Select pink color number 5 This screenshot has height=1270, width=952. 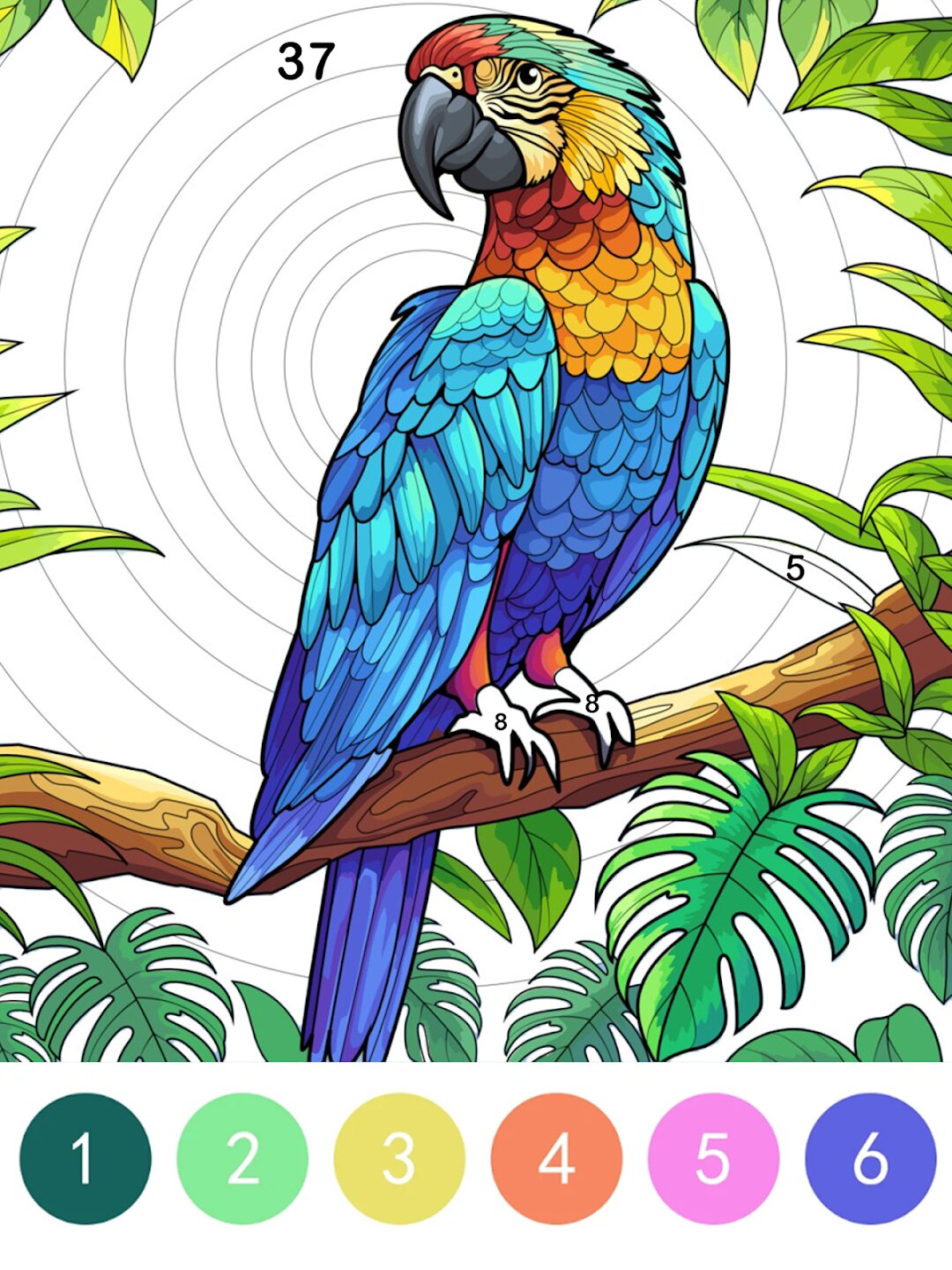[713, 1158]
